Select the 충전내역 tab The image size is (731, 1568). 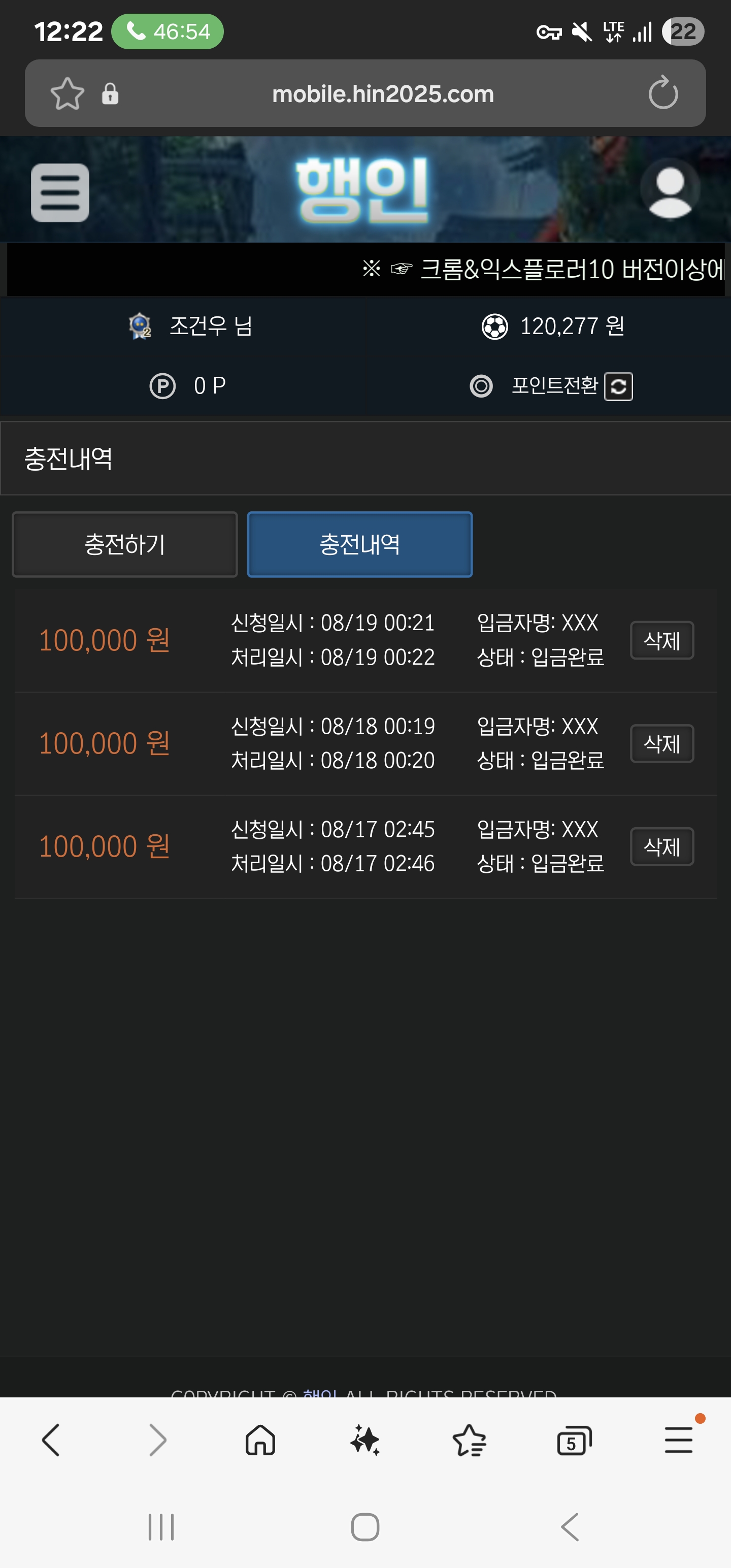[360, 544]
